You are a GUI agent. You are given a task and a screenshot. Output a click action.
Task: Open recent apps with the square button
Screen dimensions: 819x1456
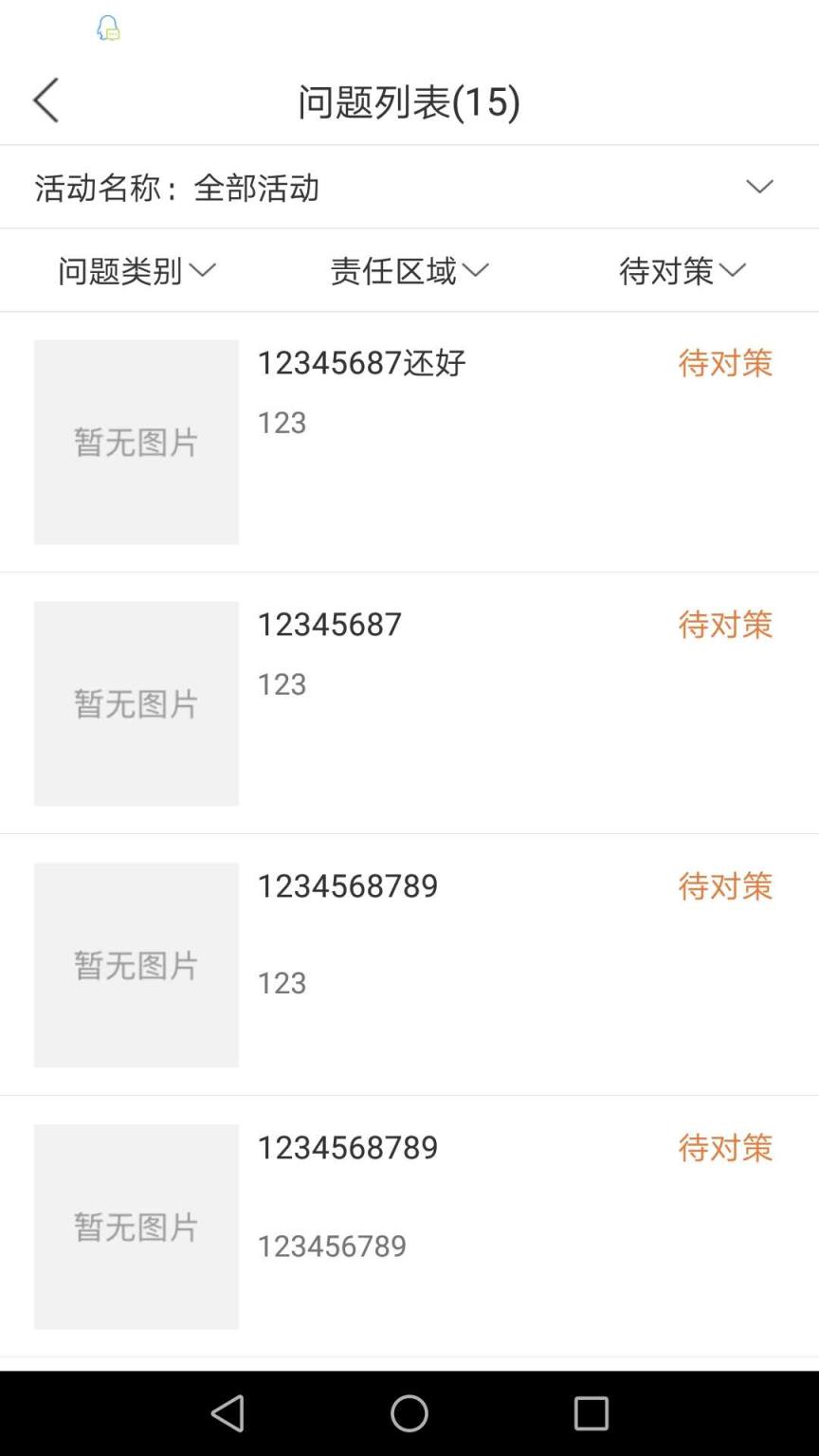[591, 1413]
